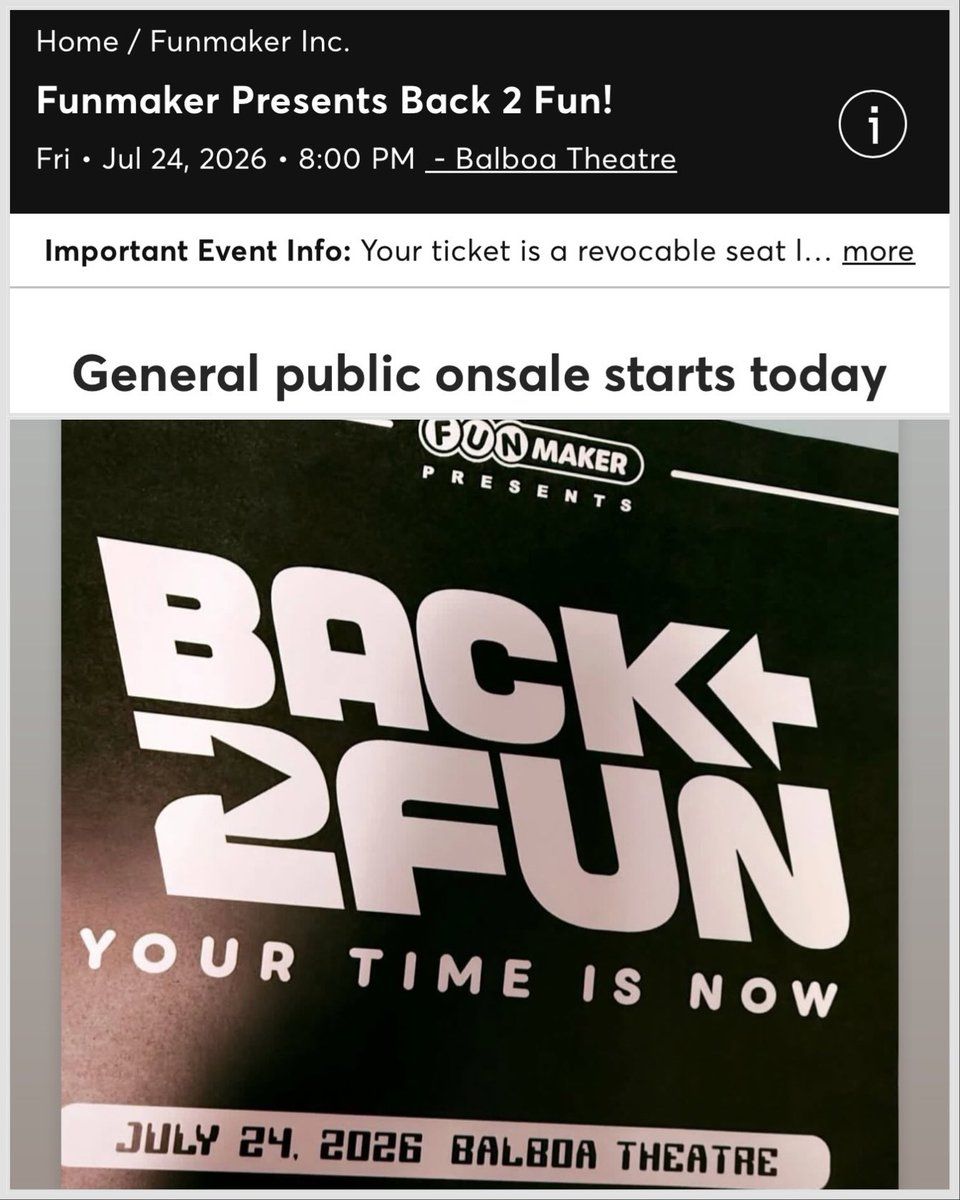Open the event info icon
The image size is (960, 1200).
pos(872,128)
